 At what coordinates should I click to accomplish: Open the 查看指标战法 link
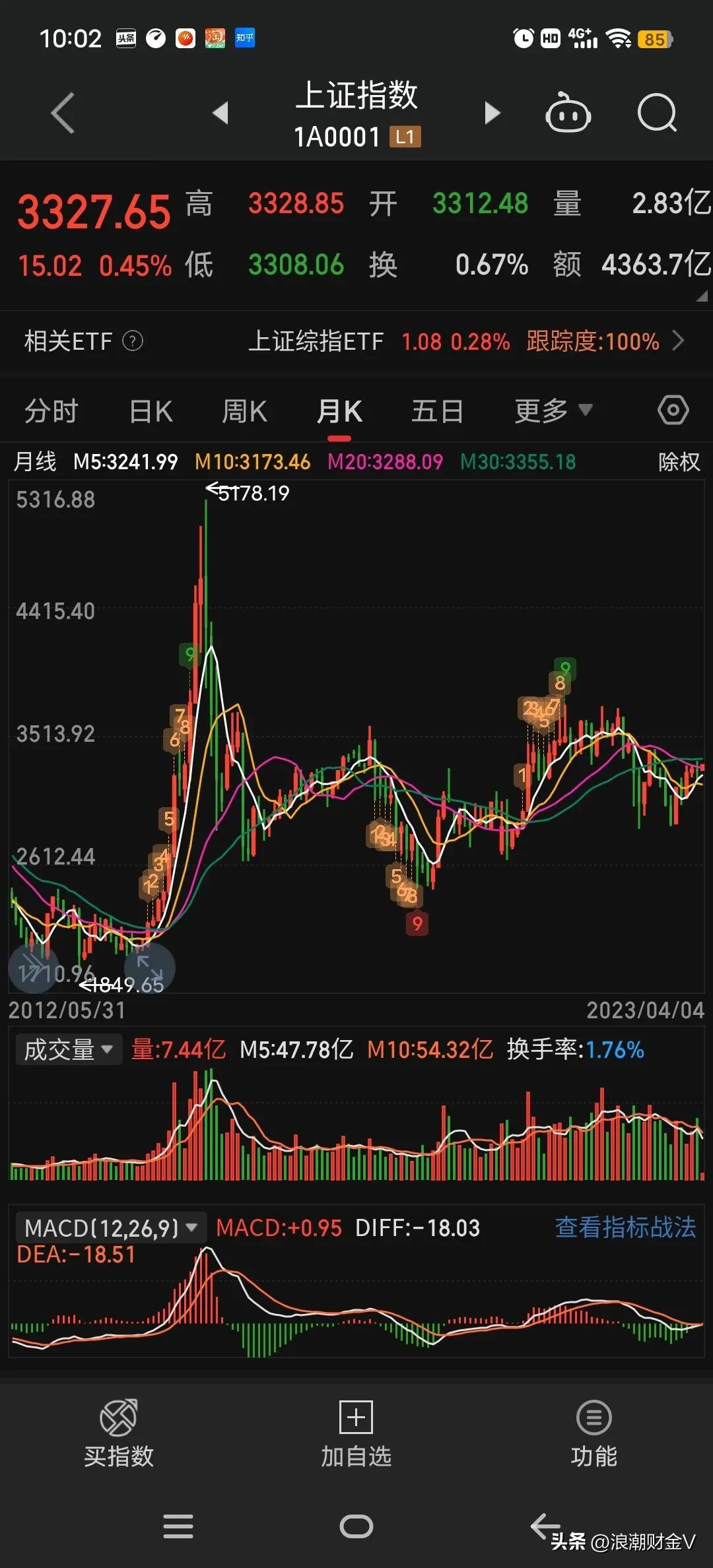625,1227
